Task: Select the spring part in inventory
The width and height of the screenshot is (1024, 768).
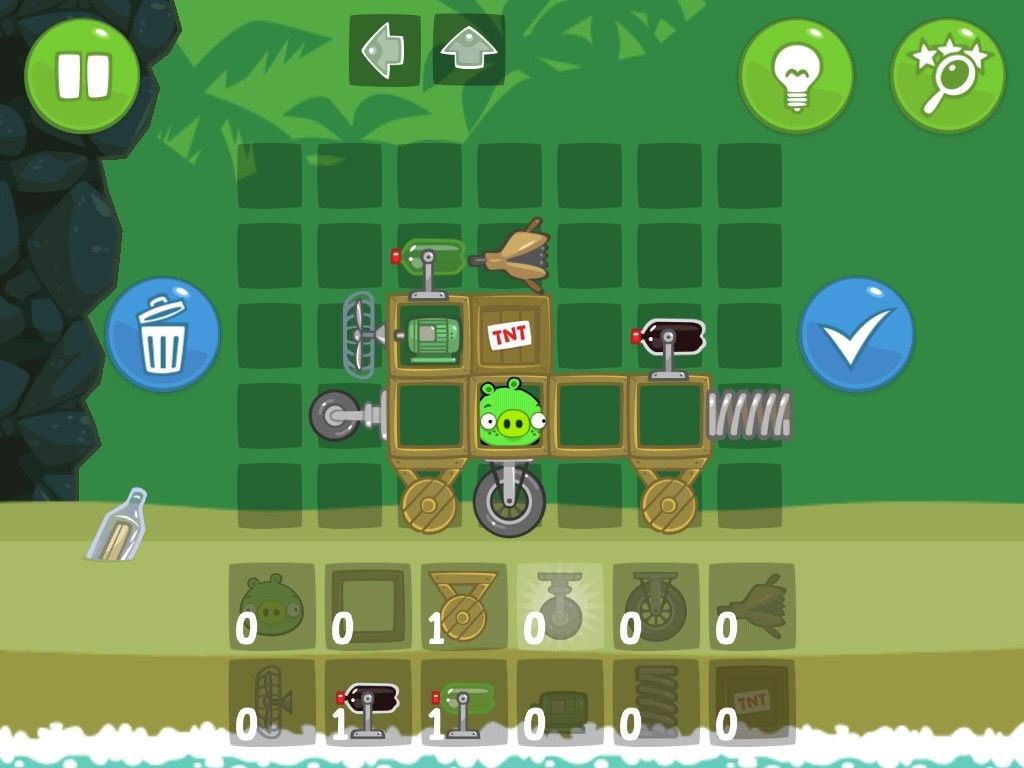Action: tap(656, 702)
